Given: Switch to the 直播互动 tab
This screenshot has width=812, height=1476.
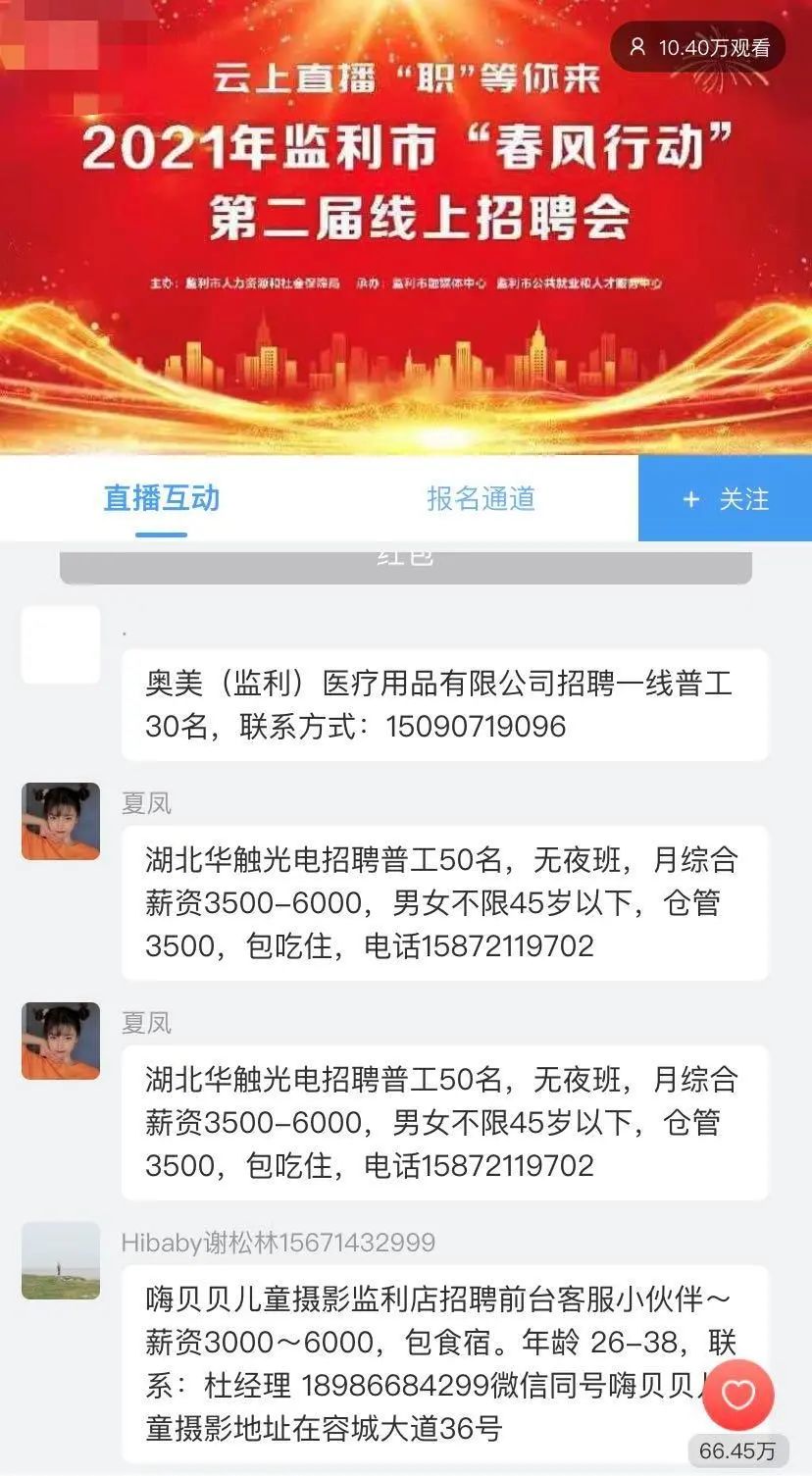Looking at the screenshot, I should point(161,498).
